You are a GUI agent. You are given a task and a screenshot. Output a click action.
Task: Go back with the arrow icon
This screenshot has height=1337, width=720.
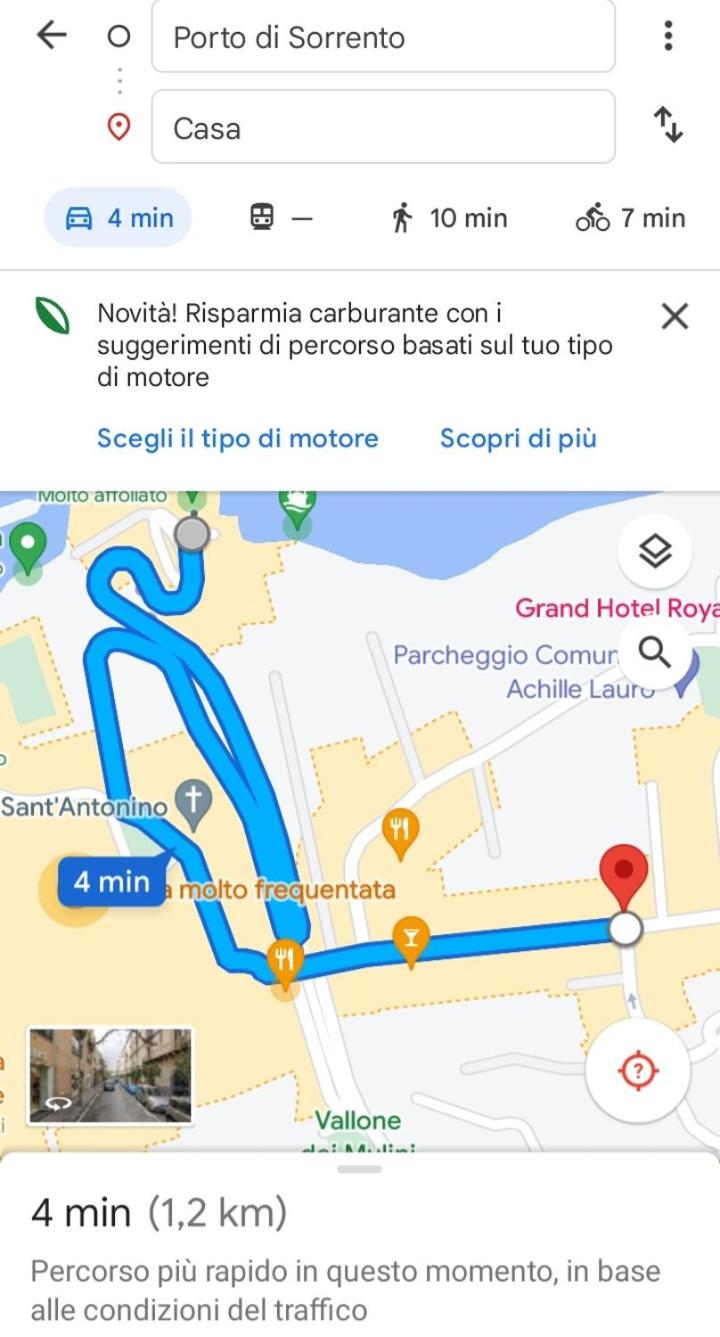point(51,36)
